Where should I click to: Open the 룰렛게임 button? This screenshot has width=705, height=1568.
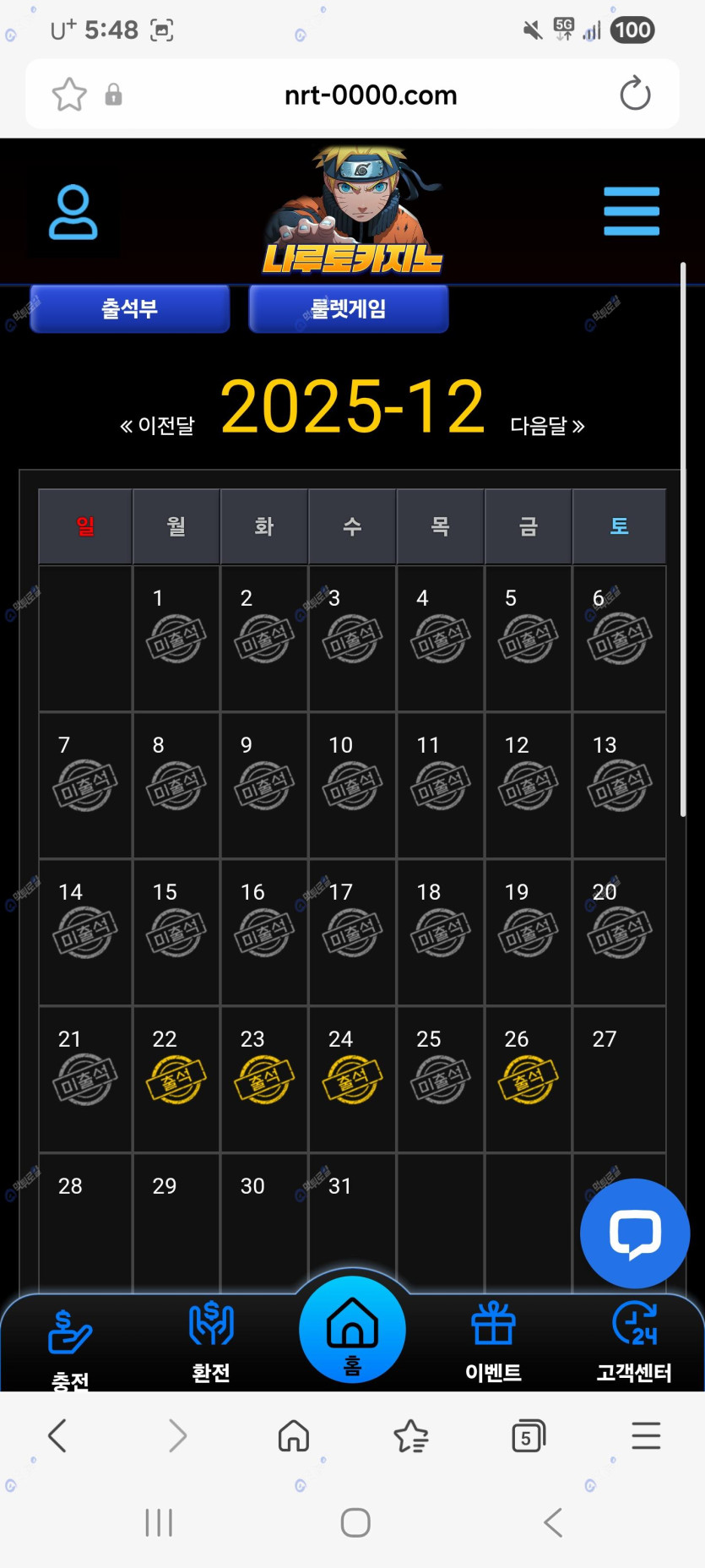pos(348,309)
